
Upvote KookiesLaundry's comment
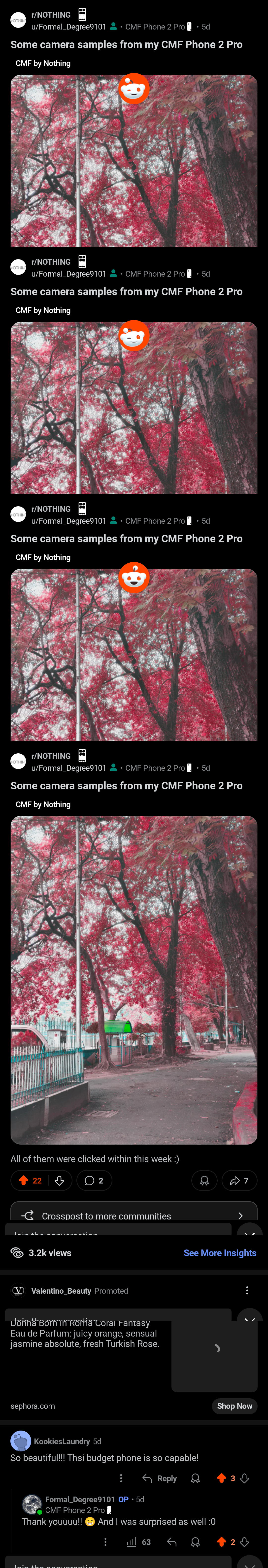click(221, 1478)
